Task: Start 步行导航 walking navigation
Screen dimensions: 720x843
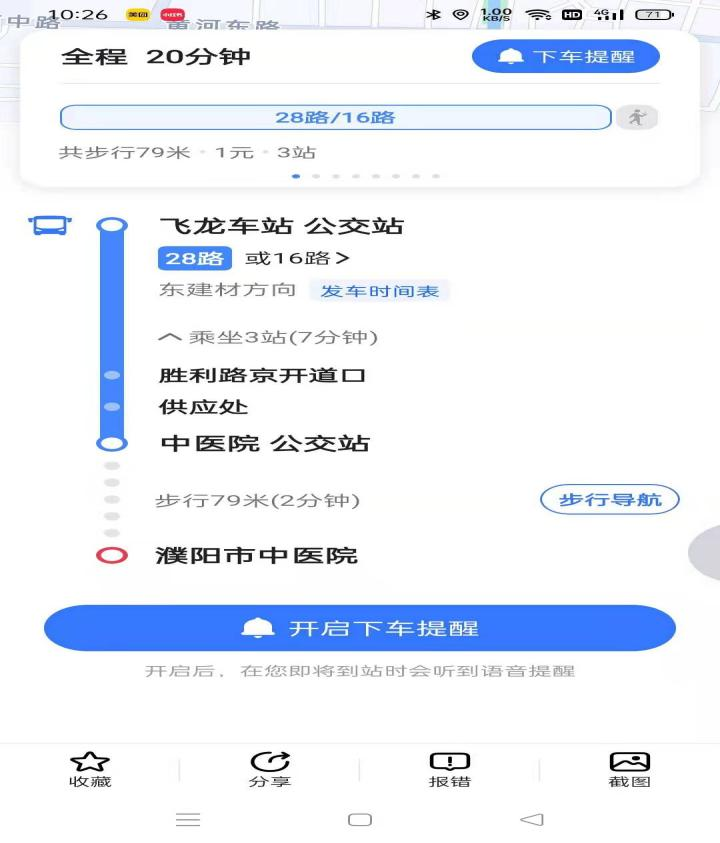Action: click(609, 500)
